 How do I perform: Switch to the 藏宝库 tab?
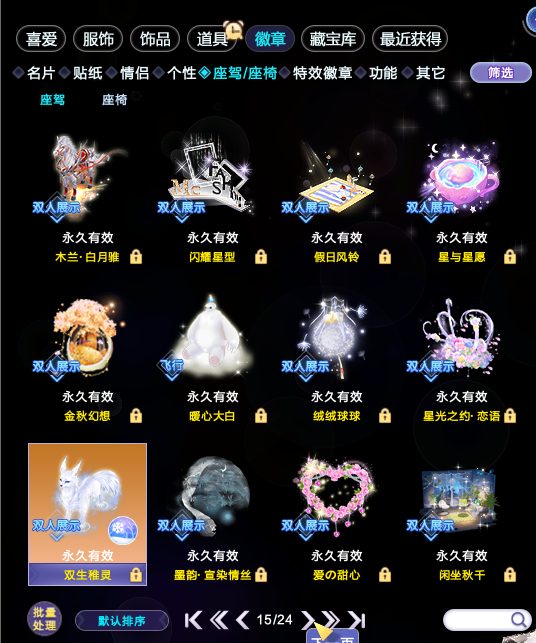333,39
